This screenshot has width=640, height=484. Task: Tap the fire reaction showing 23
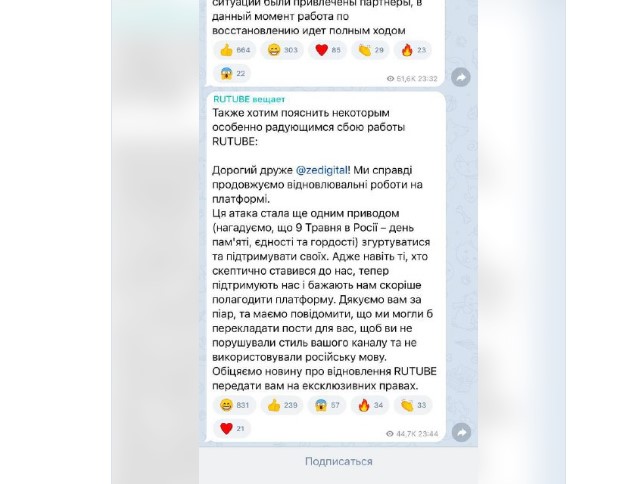413,50
